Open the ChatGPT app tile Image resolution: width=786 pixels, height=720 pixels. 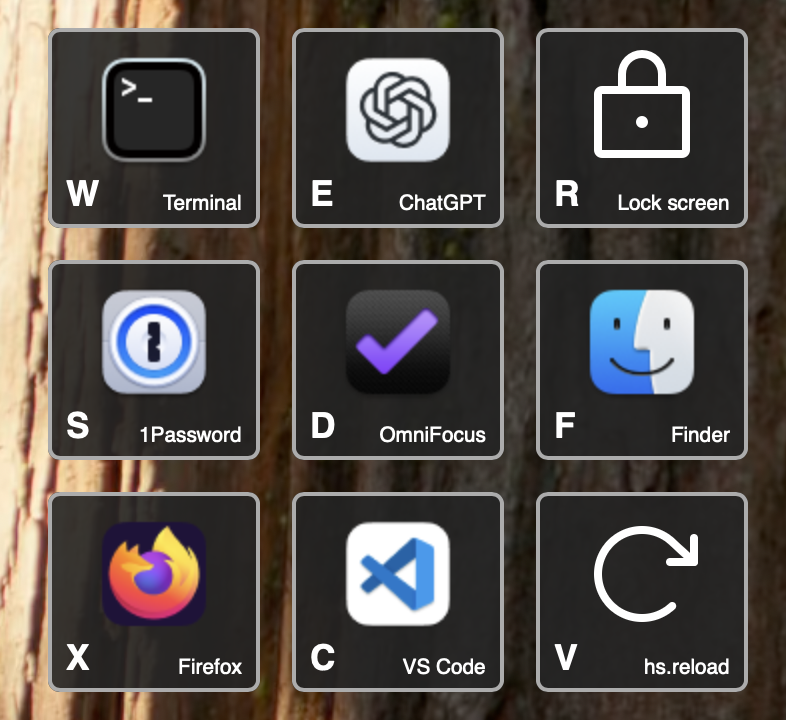pyautogui.click(x=397, y=128)
